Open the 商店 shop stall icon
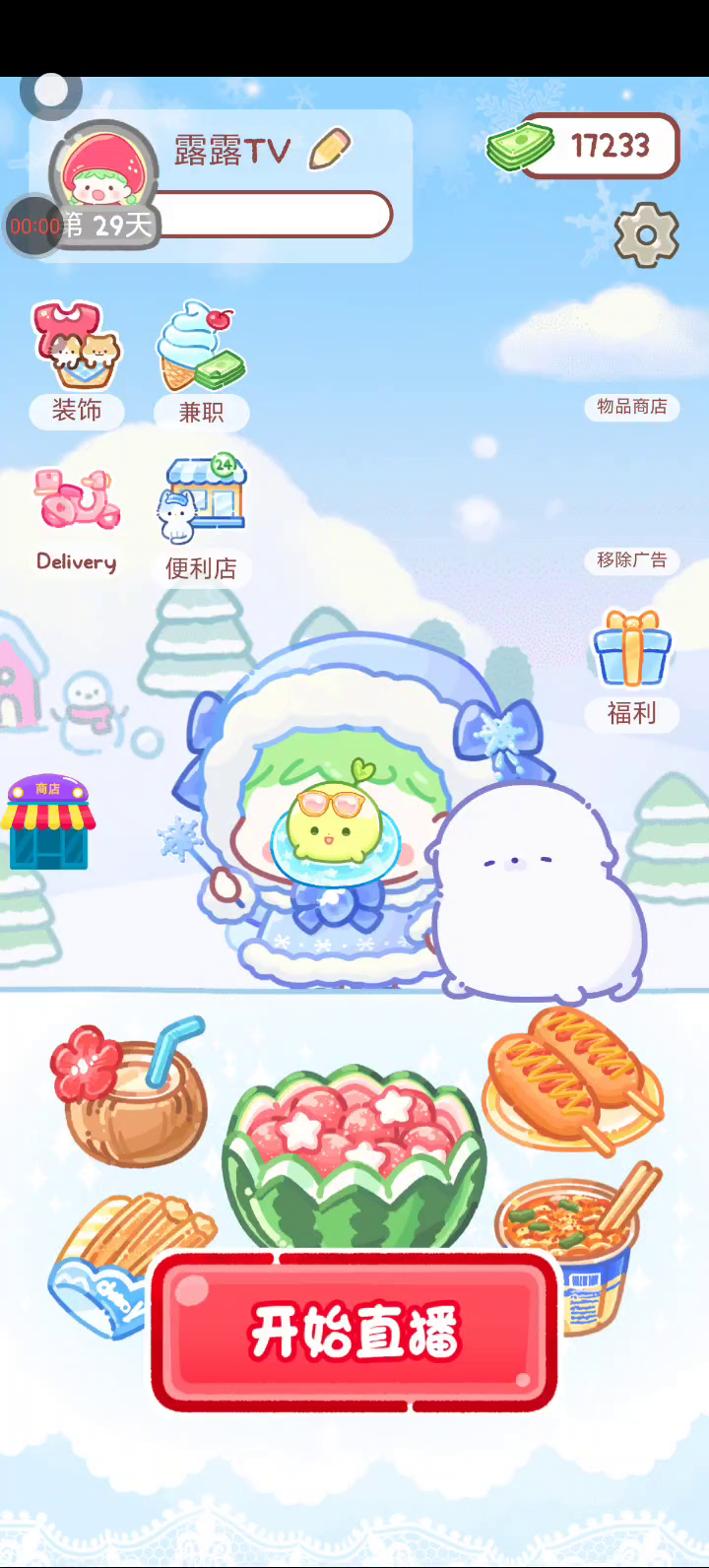 pyautogui.click(x=48, y=822)
